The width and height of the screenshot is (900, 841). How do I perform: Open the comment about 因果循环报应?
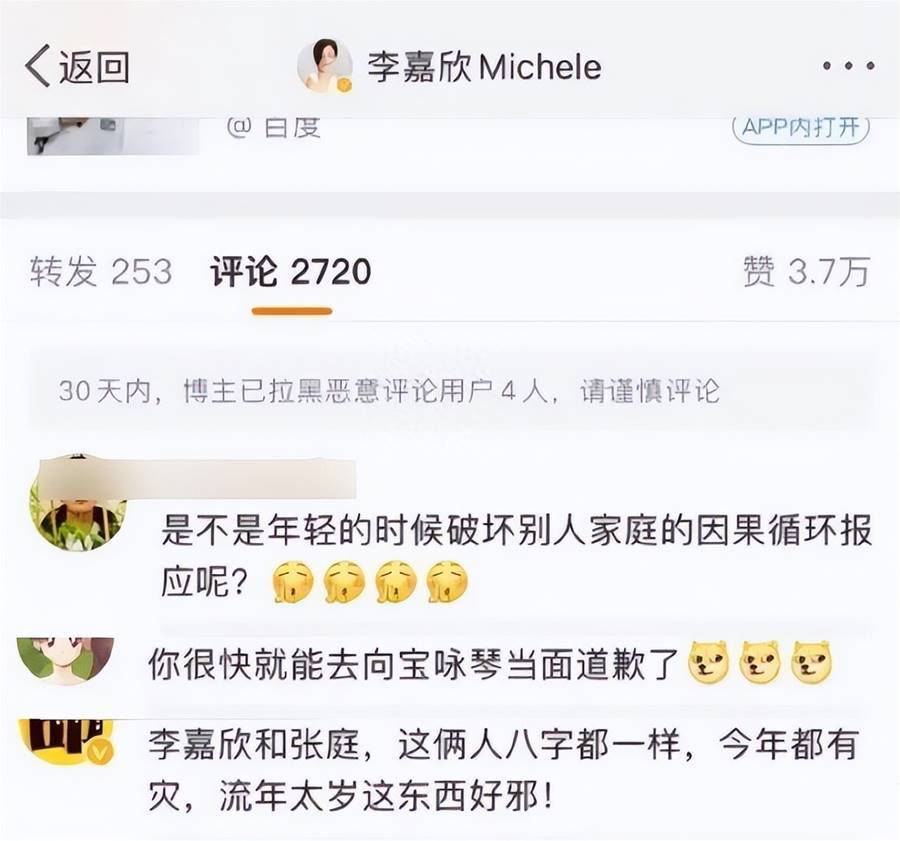[x=515, y=556]
